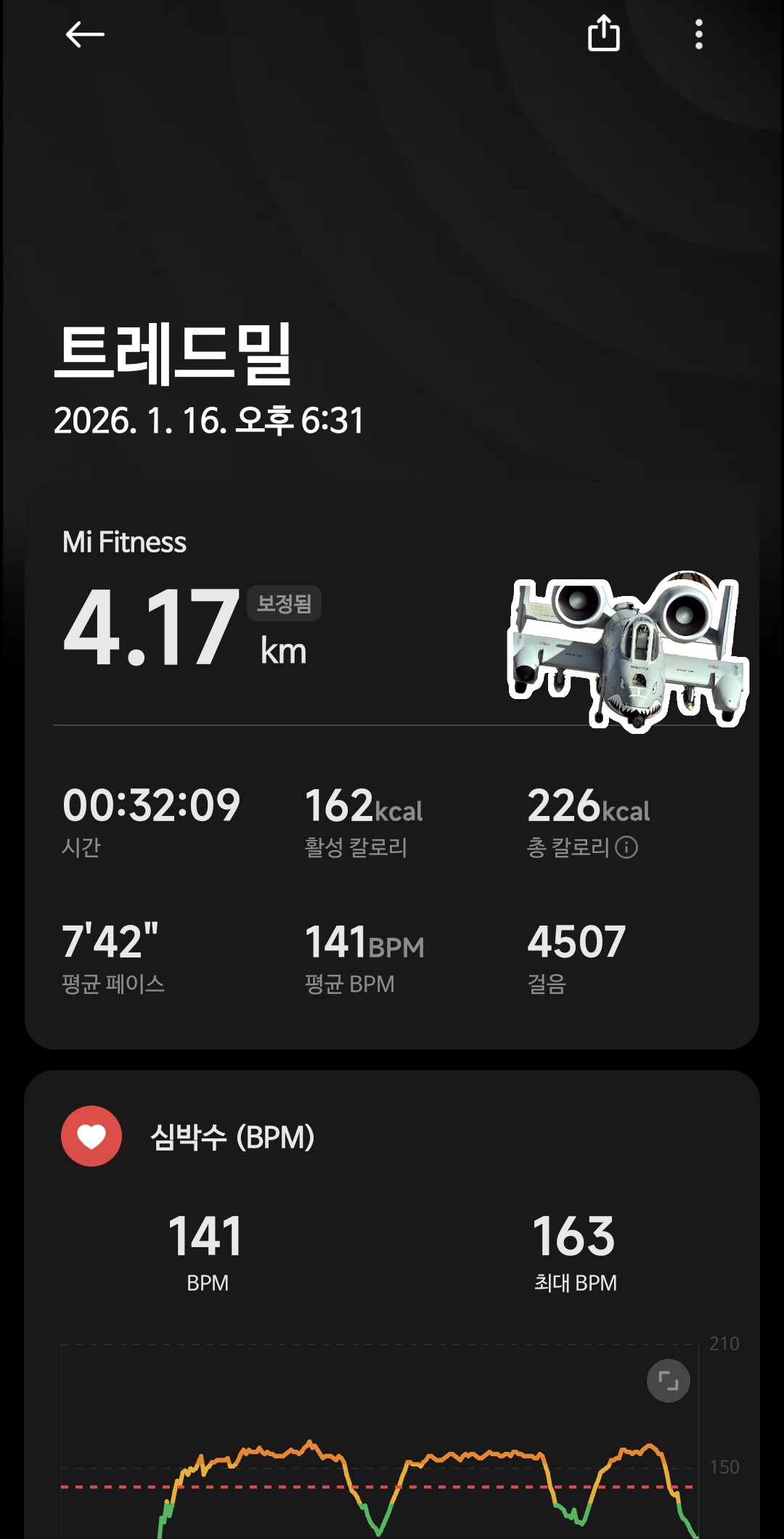Go back using the arrow icon
Screen dimensions: 784x1539
tap(85, 34)
